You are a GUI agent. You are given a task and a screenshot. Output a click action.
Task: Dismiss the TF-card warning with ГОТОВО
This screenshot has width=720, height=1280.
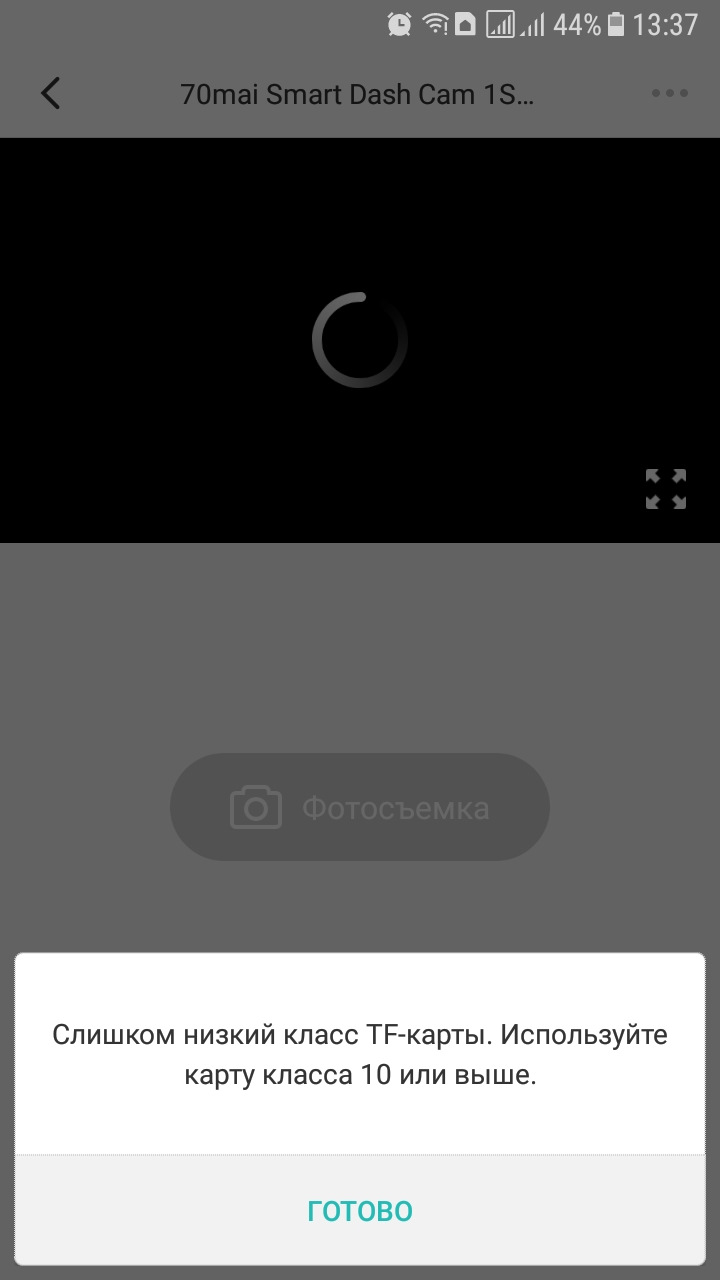pyautogui.click(x=360, y=1210)
